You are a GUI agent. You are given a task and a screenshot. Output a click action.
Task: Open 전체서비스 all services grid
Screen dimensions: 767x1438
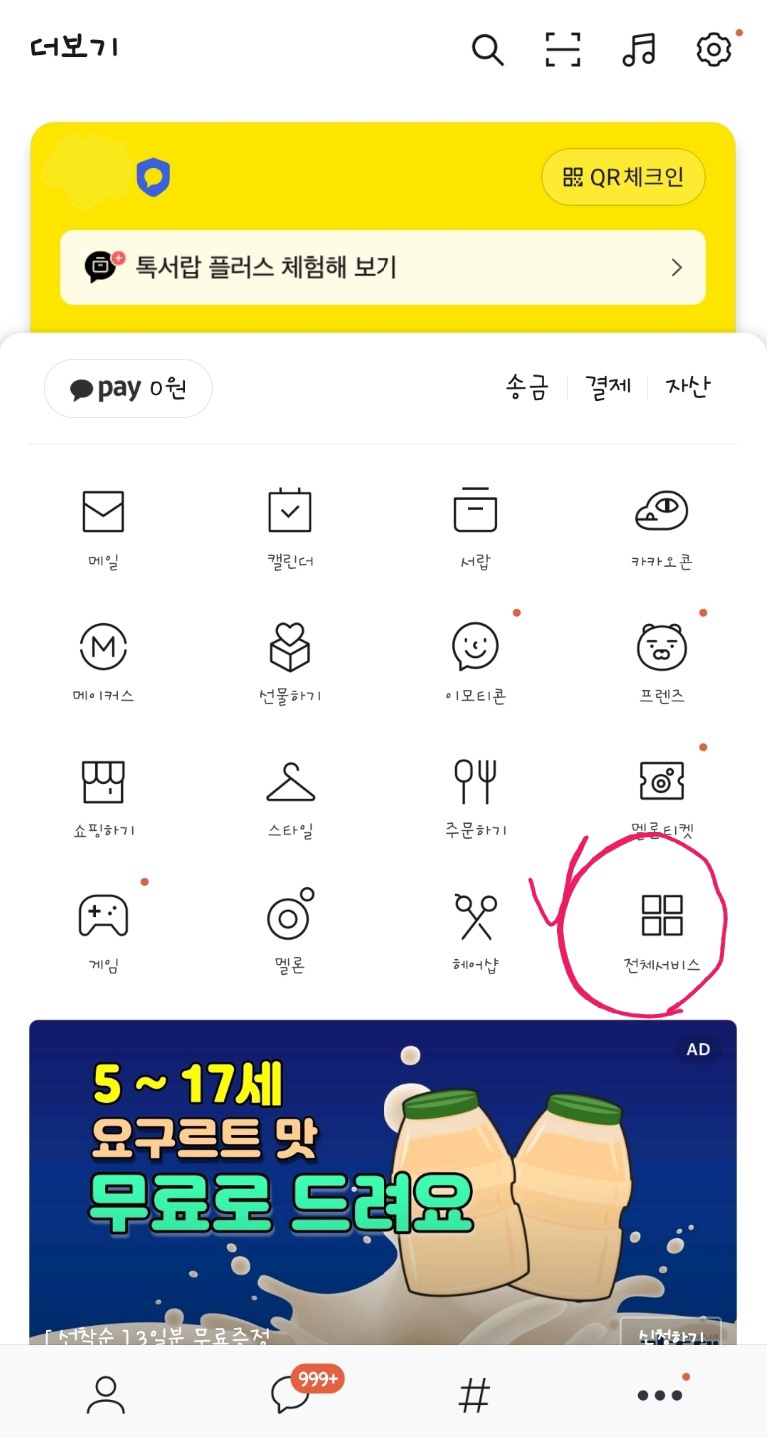click(662, 932)
